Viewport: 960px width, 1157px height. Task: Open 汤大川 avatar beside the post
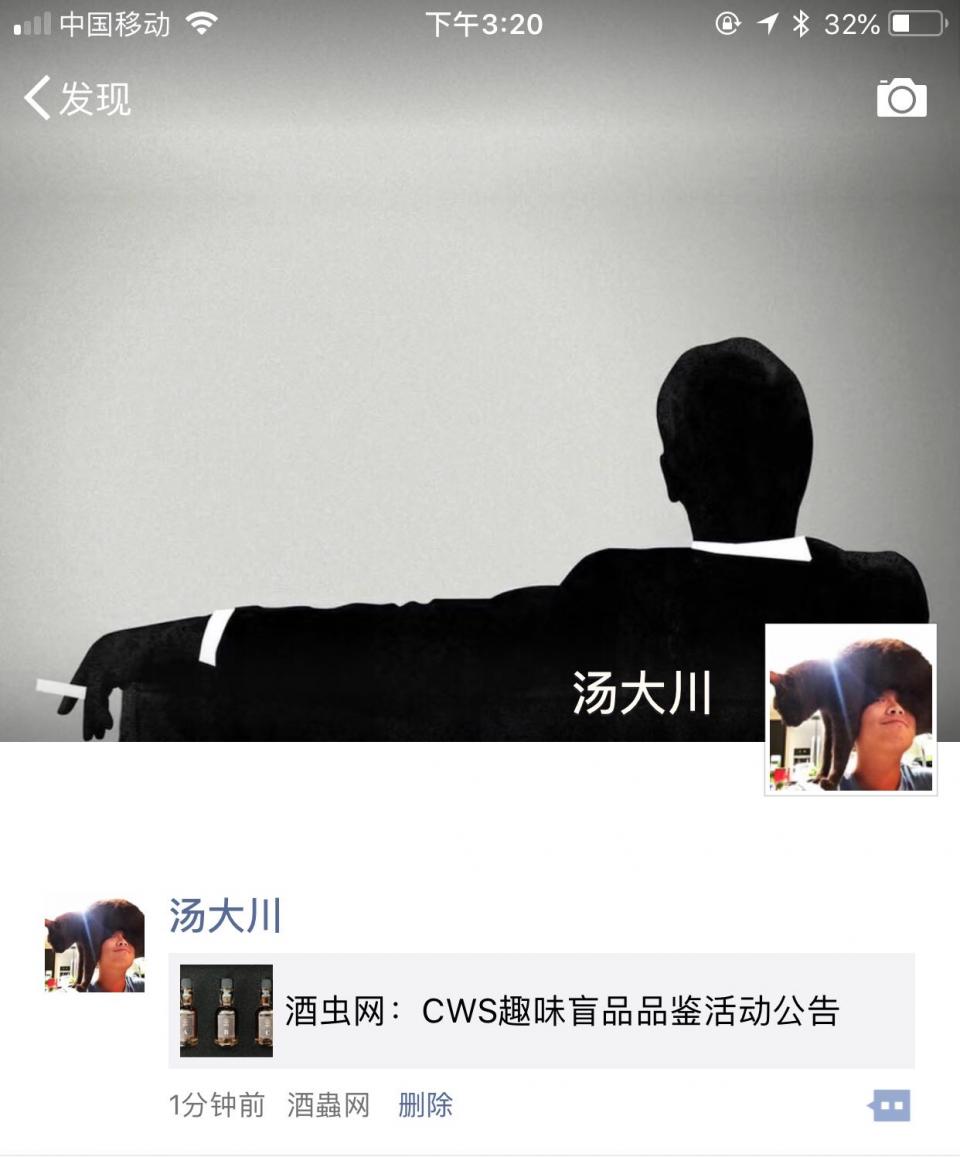coord(95,945)
